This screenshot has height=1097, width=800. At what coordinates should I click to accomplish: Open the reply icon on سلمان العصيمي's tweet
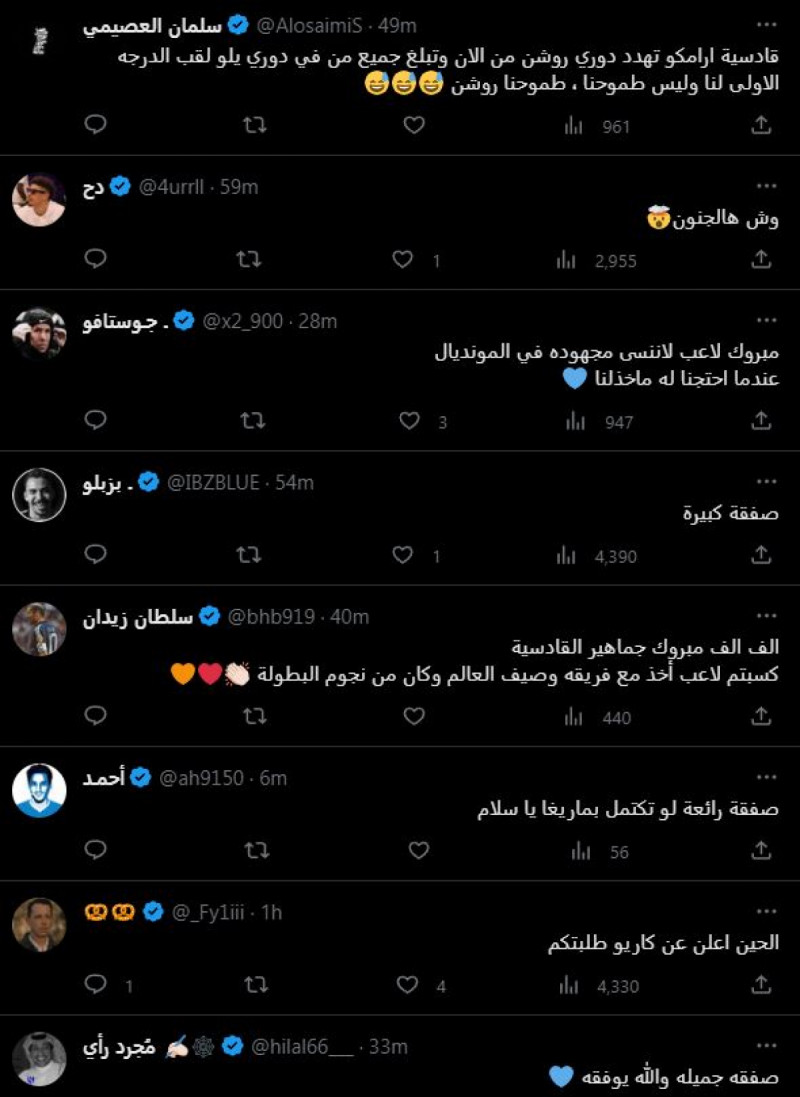tap(95, 125)
